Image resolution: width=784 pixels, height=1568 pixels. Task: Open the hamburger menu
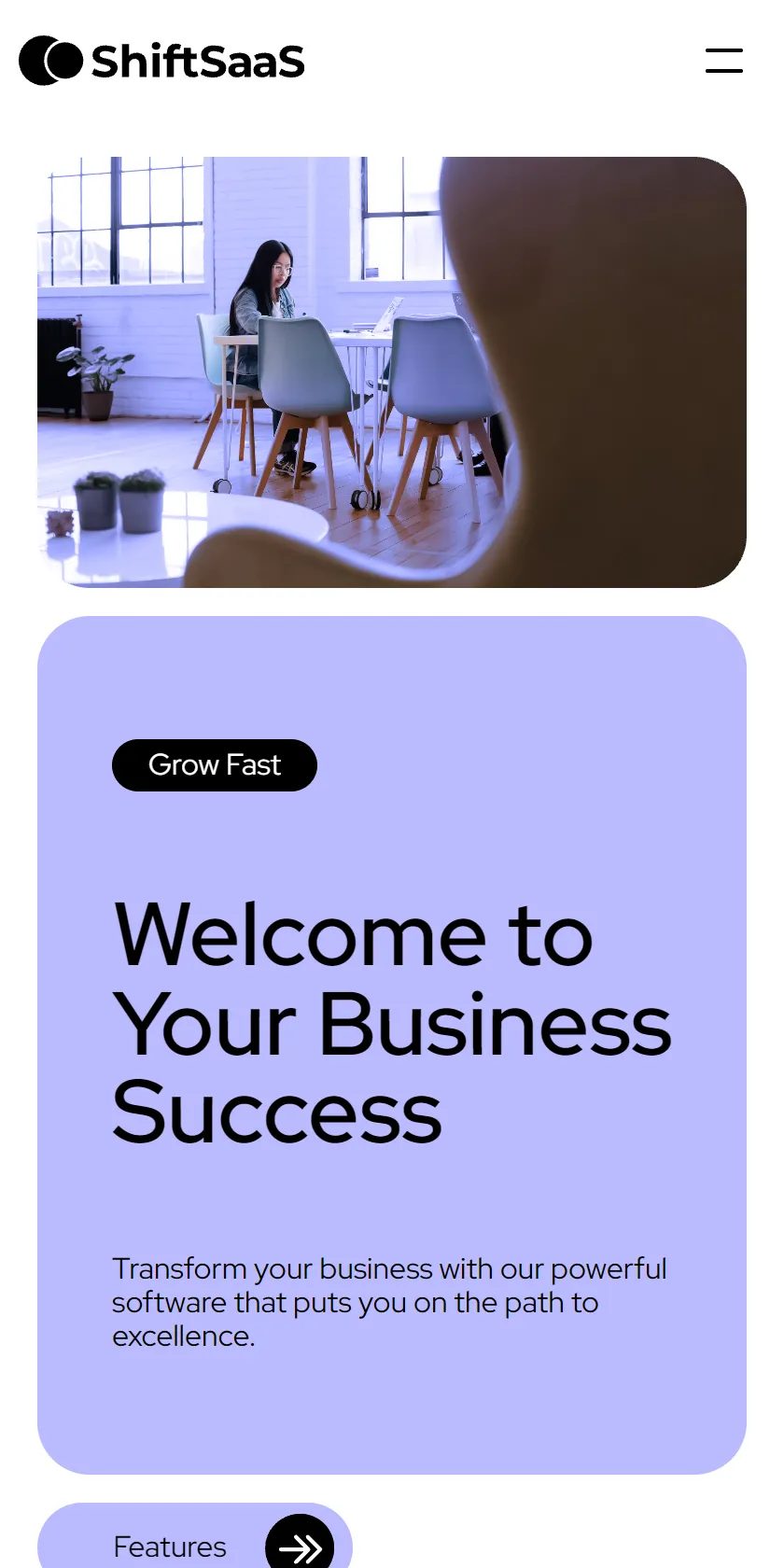point(724,61)
